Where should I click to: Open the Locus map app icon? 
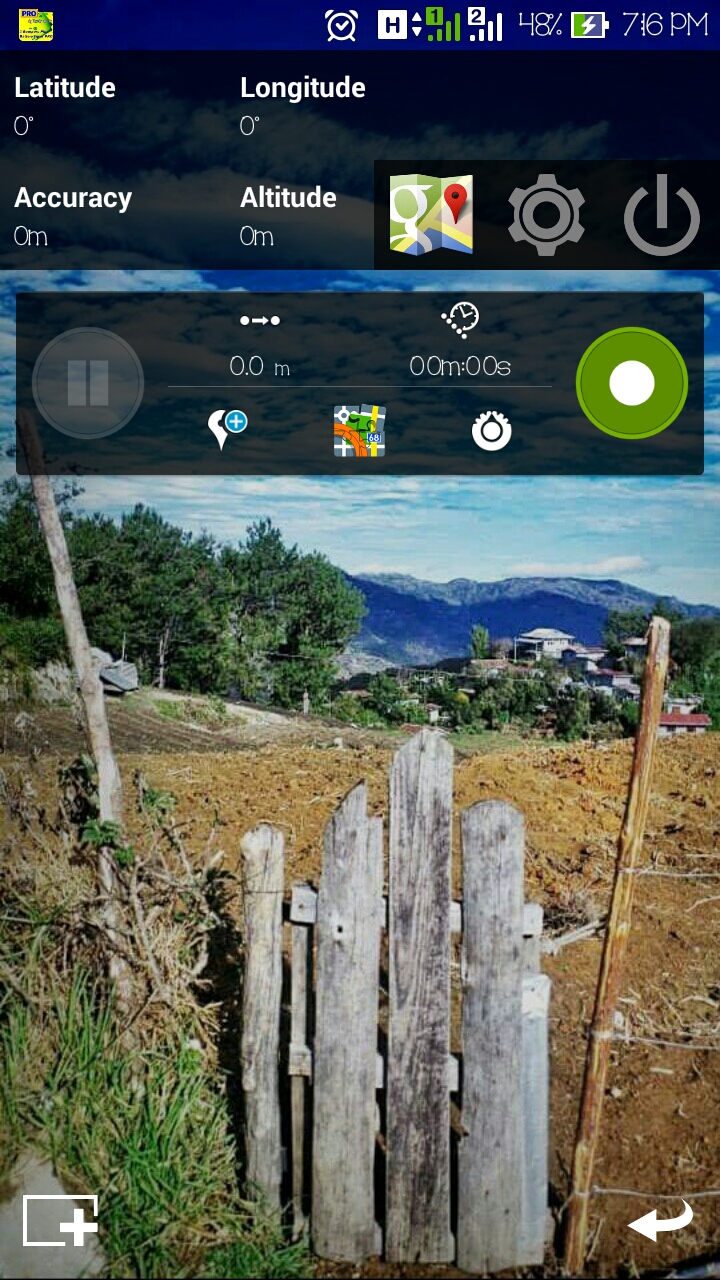click(360, 431)
